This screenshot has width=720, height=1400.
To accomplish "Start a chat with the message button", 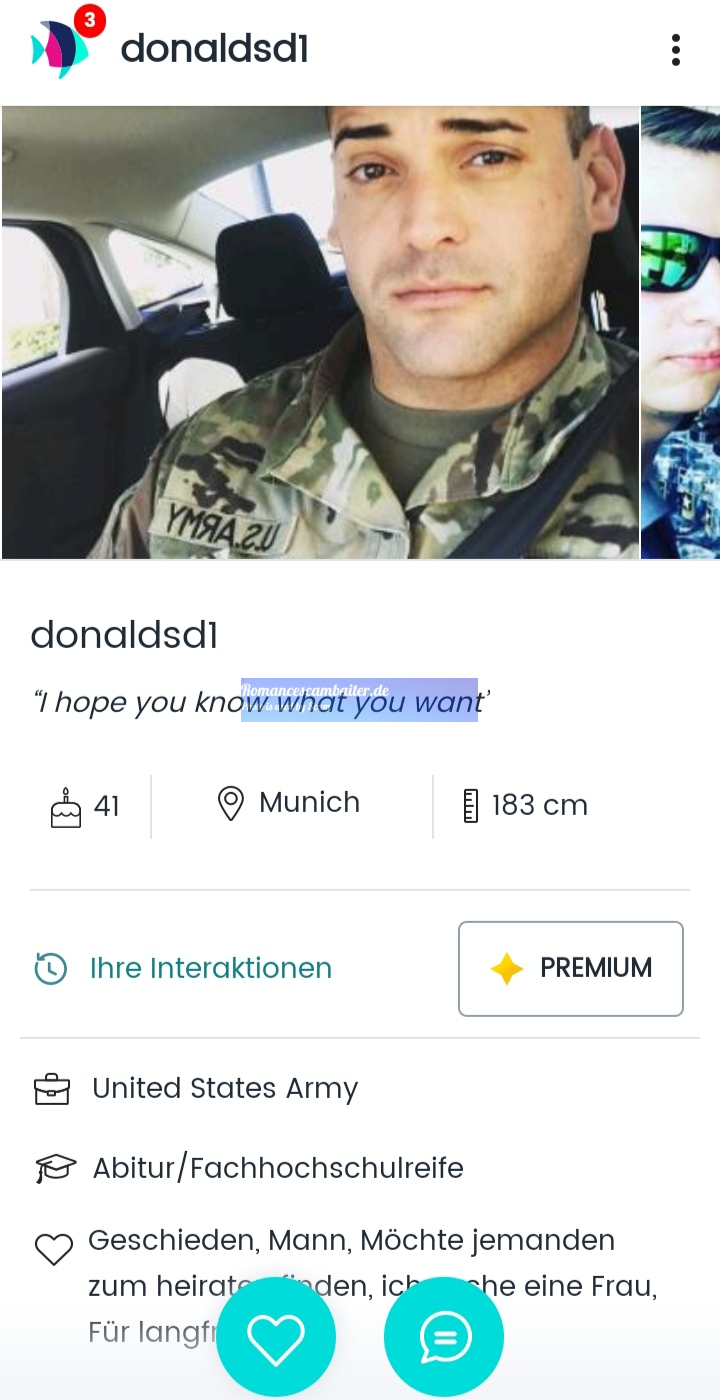I will [x=444, y=1337].
